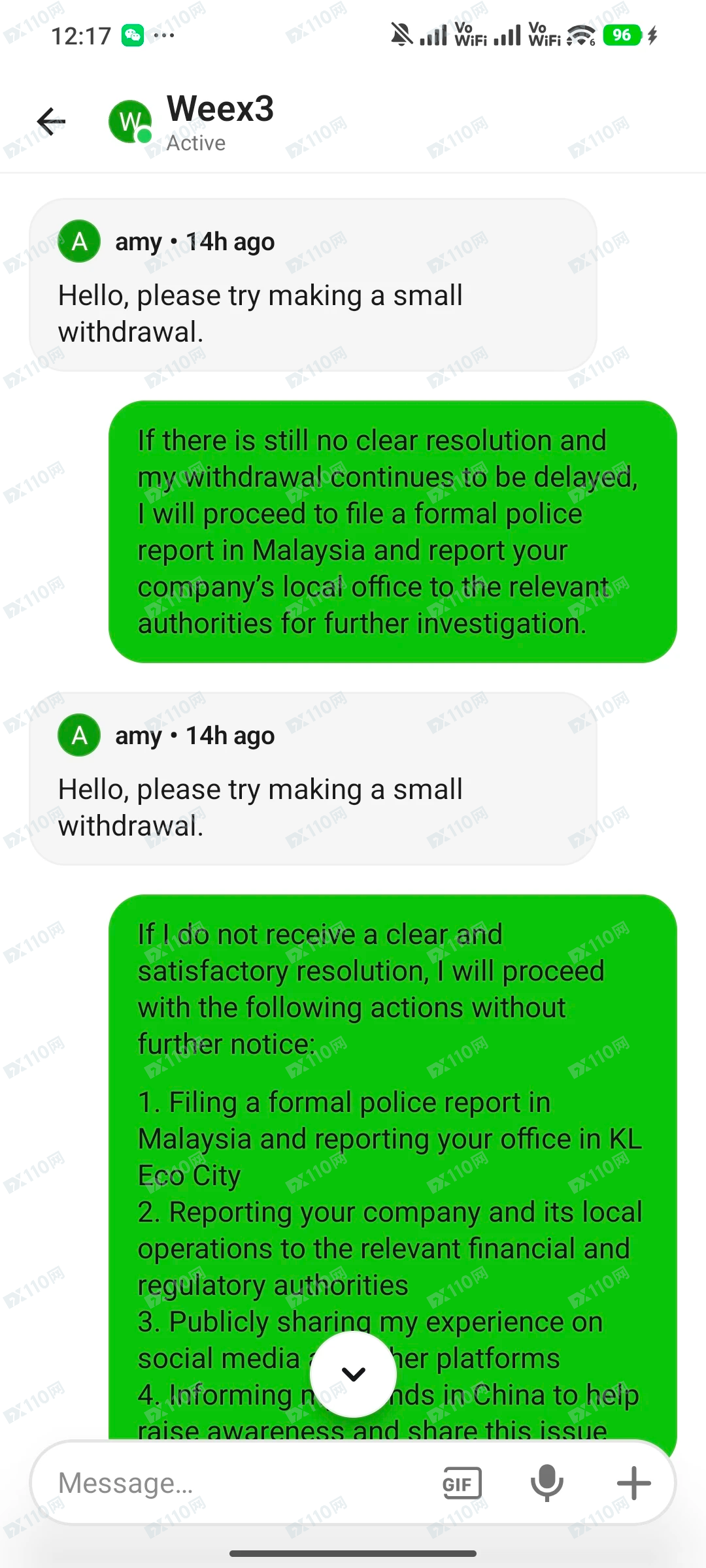Image resolution: width=706 pixels, height=1568 pixels.
Task: Open attachments with the plus icon
Action: 633,1483
